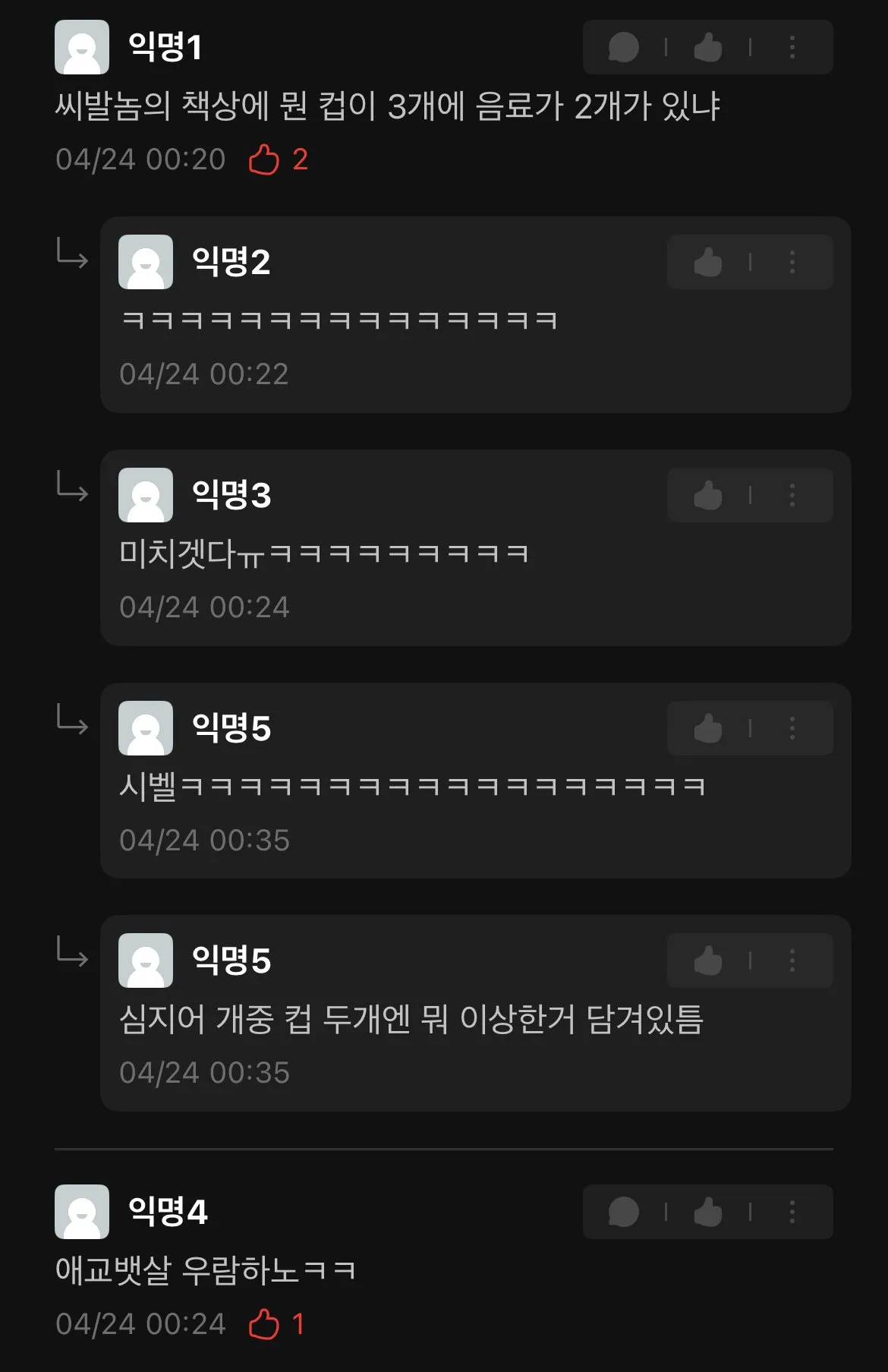This screenshot has height=1372, width=888.
Task: Open more options on 익명5's 시벨 reply
Action: pos(792,728)
